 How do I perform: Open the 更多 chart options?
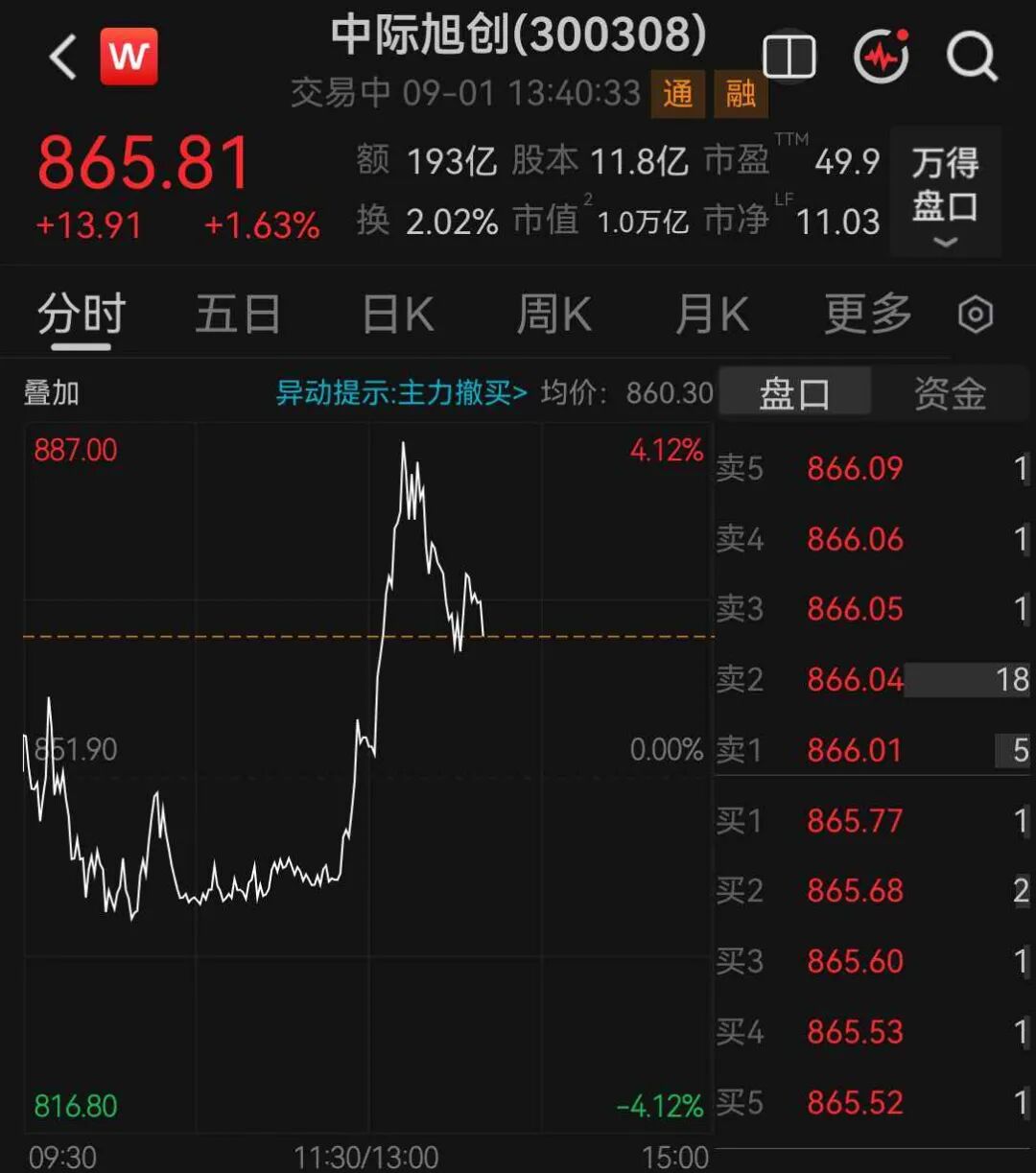867,315
